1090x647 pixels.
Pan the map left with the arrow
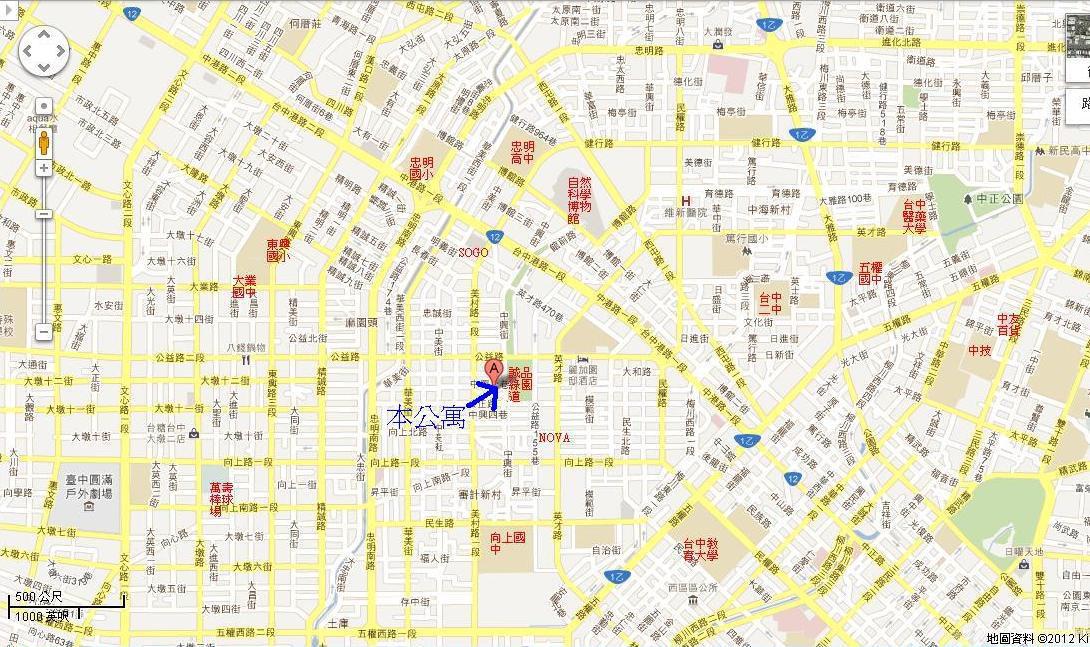point(28,51)
